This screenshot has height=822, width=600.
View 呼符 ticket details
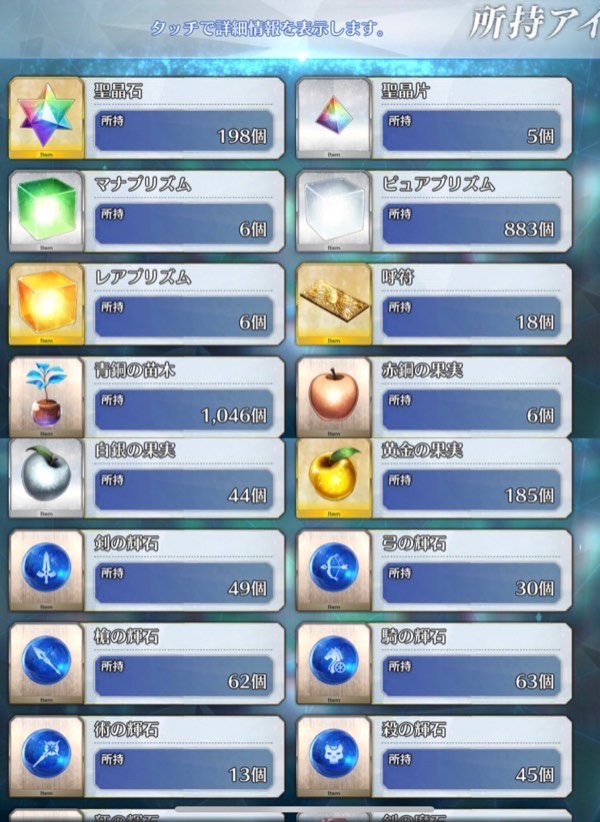(434, 303)
